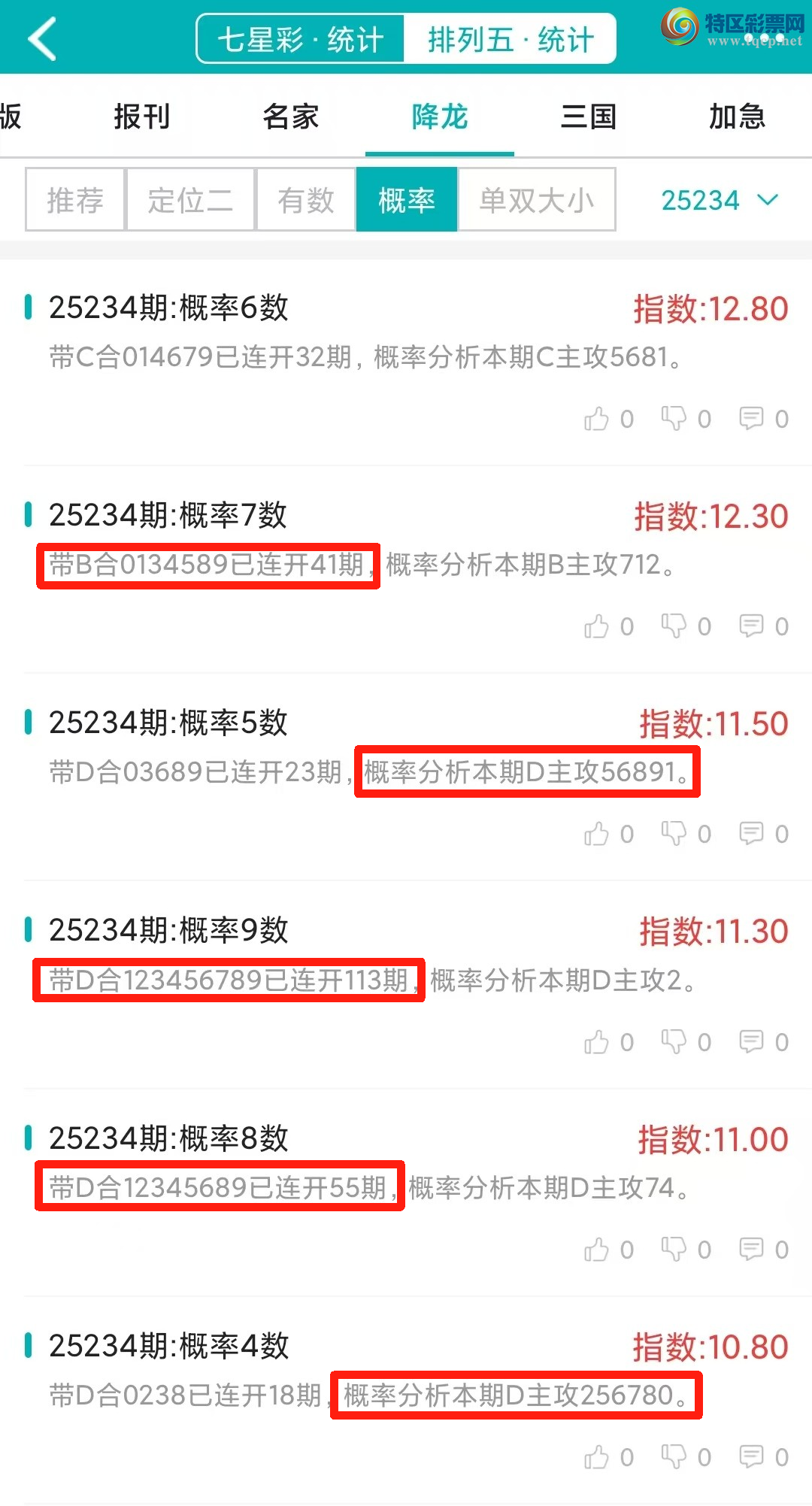Viewport: 812px width, 1506px height.
Task: Like the 概率9数 post
Action: [597, 1041]
